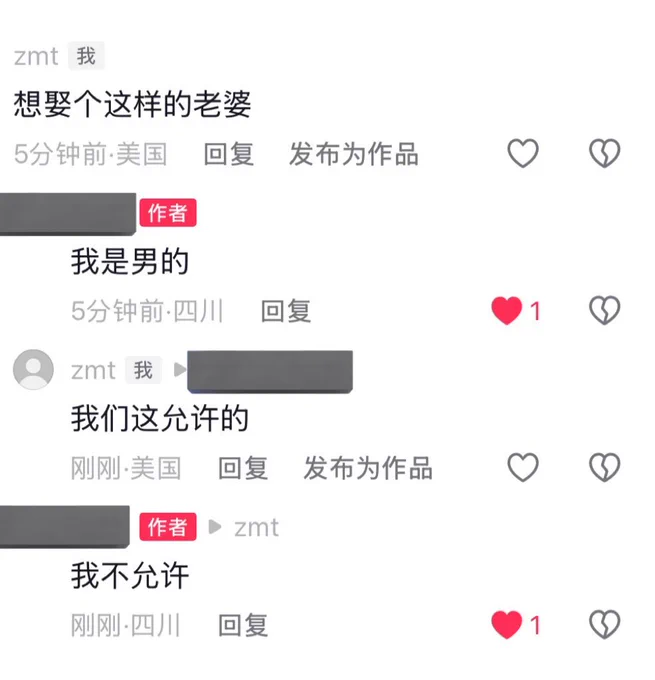Reply to the comment 我是男的
The height and width of the screenshot is (680, 655).
[x=286, y=311]
